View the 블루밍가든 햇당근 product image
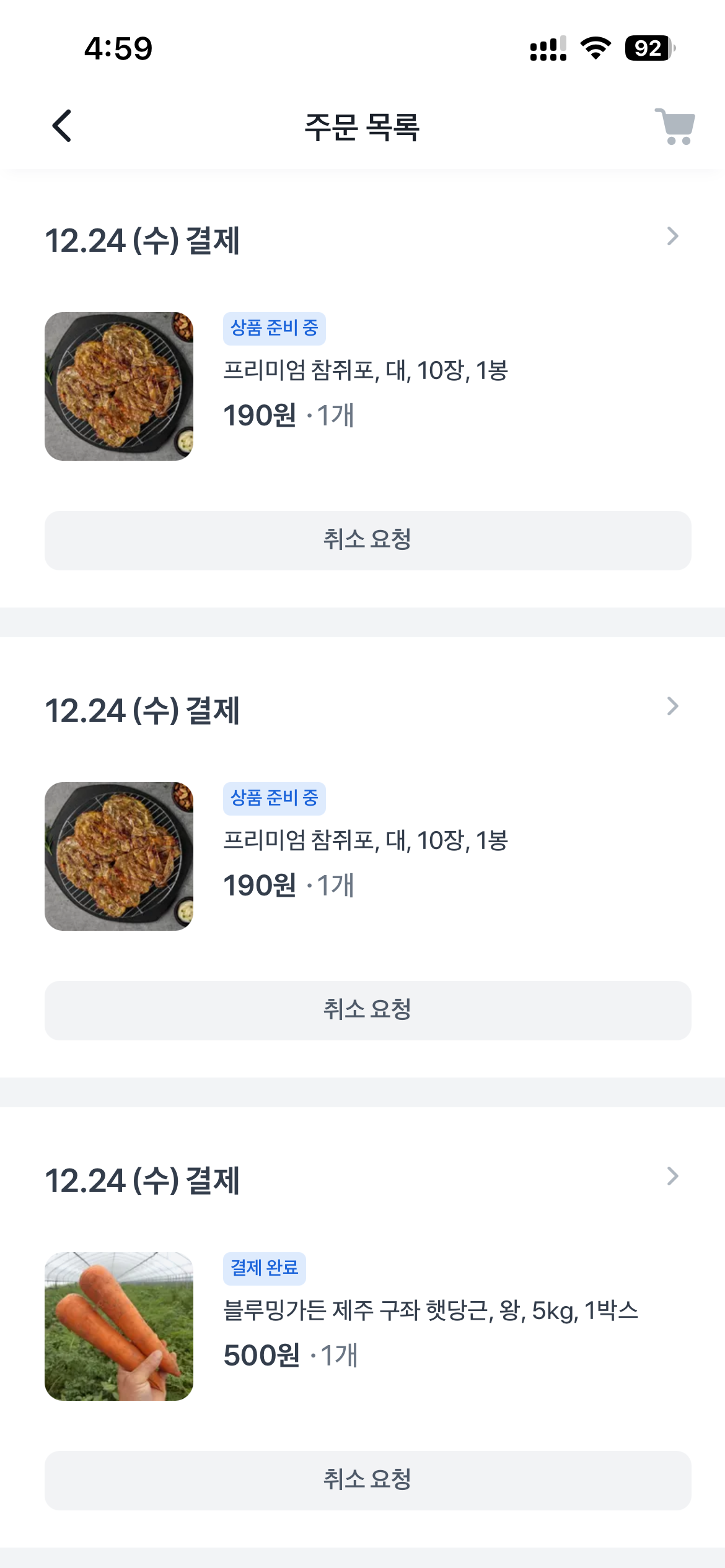 coord(119,1326)
